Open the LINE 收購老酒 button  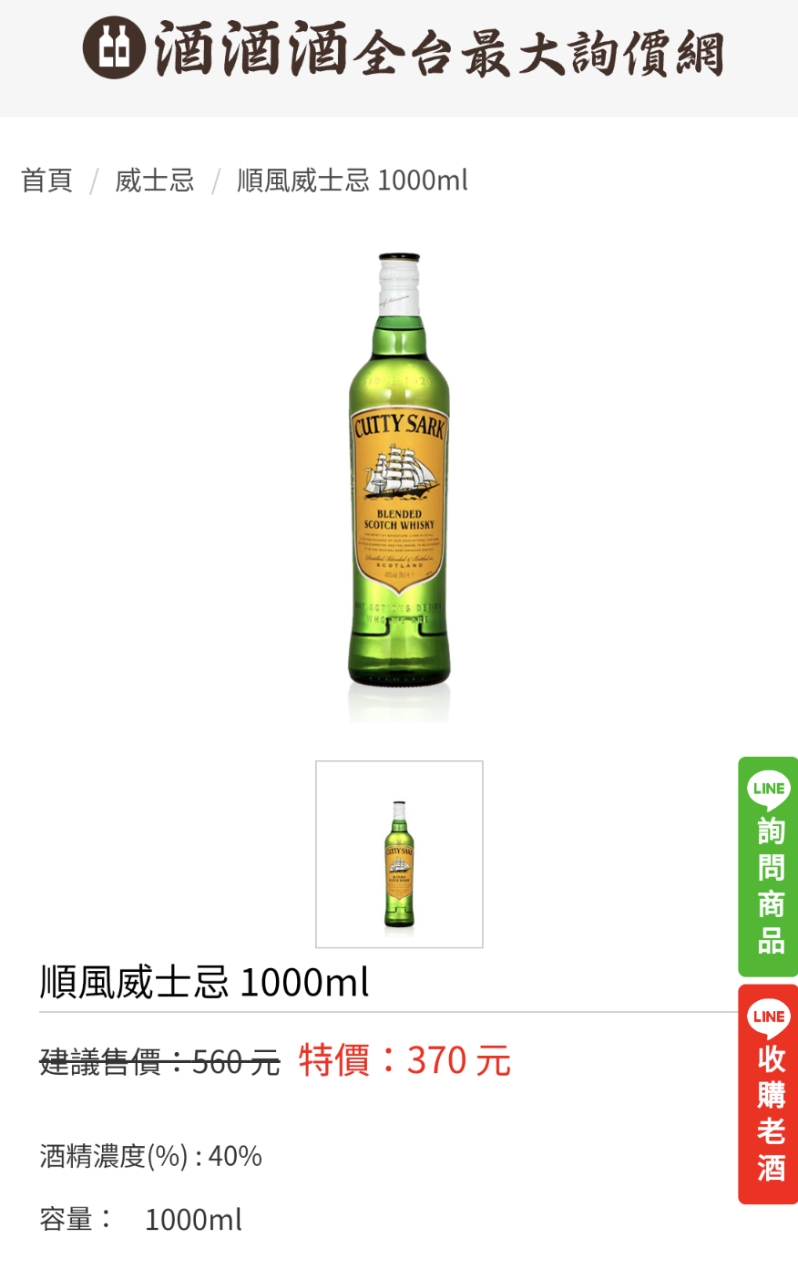tap(768, 1094)
